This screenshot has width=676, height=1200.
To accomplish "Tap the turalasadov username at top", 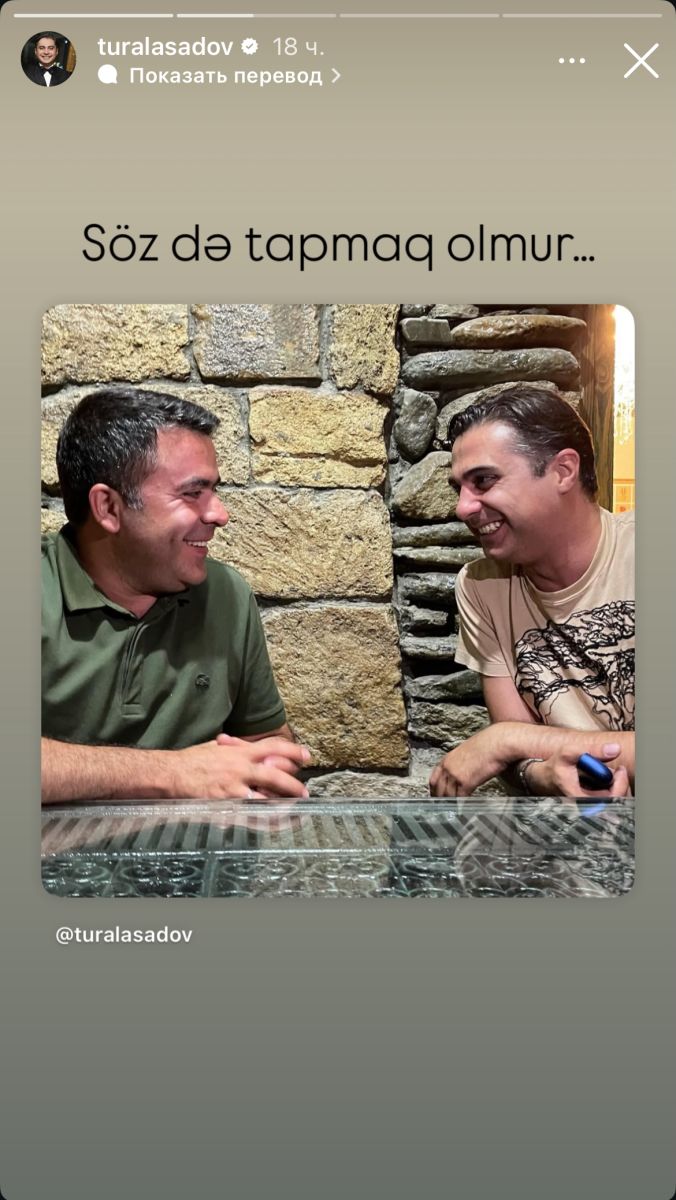I will [x=165, y=46].
